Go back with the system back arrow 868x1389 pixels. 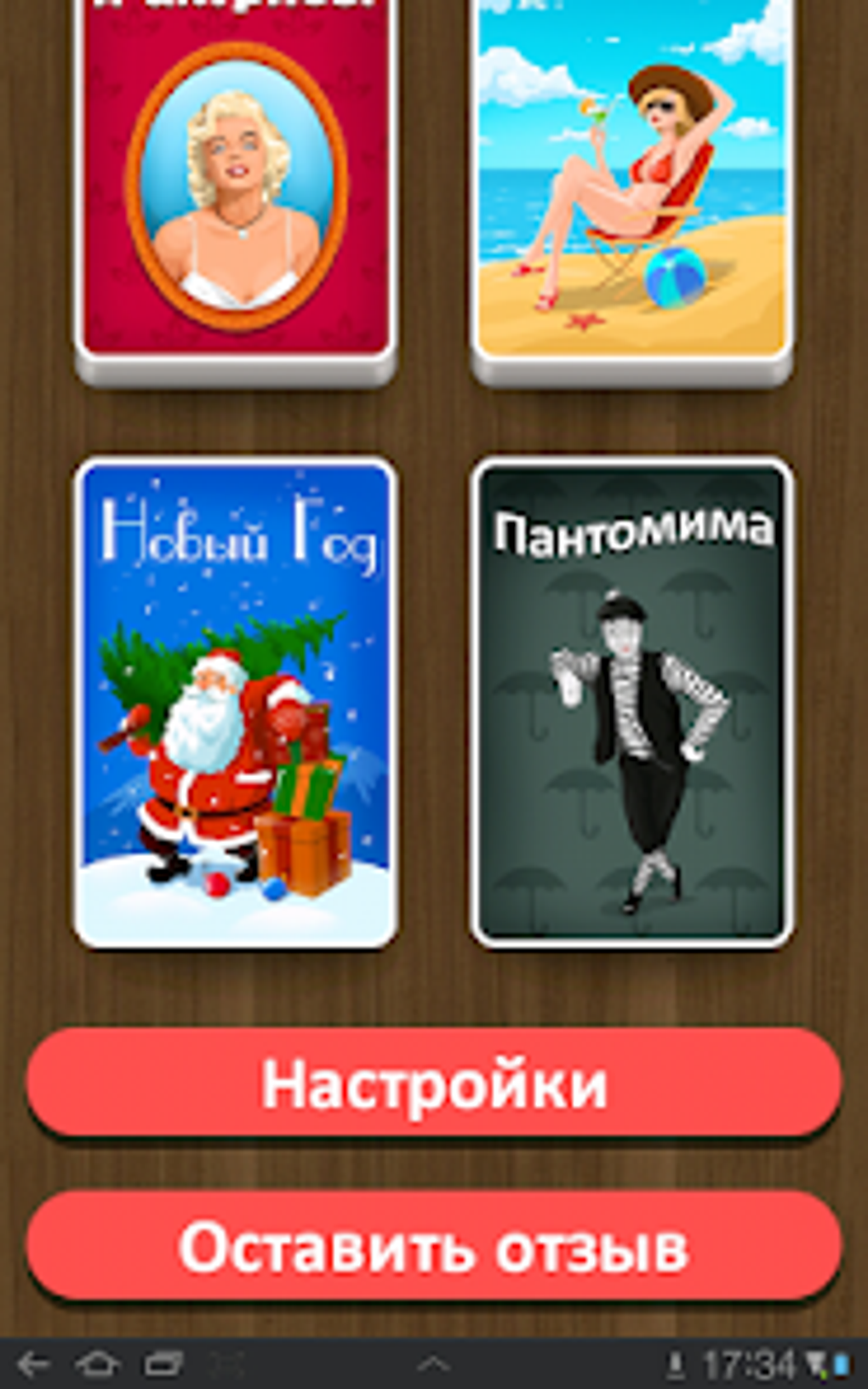[x=34, y=1364]
